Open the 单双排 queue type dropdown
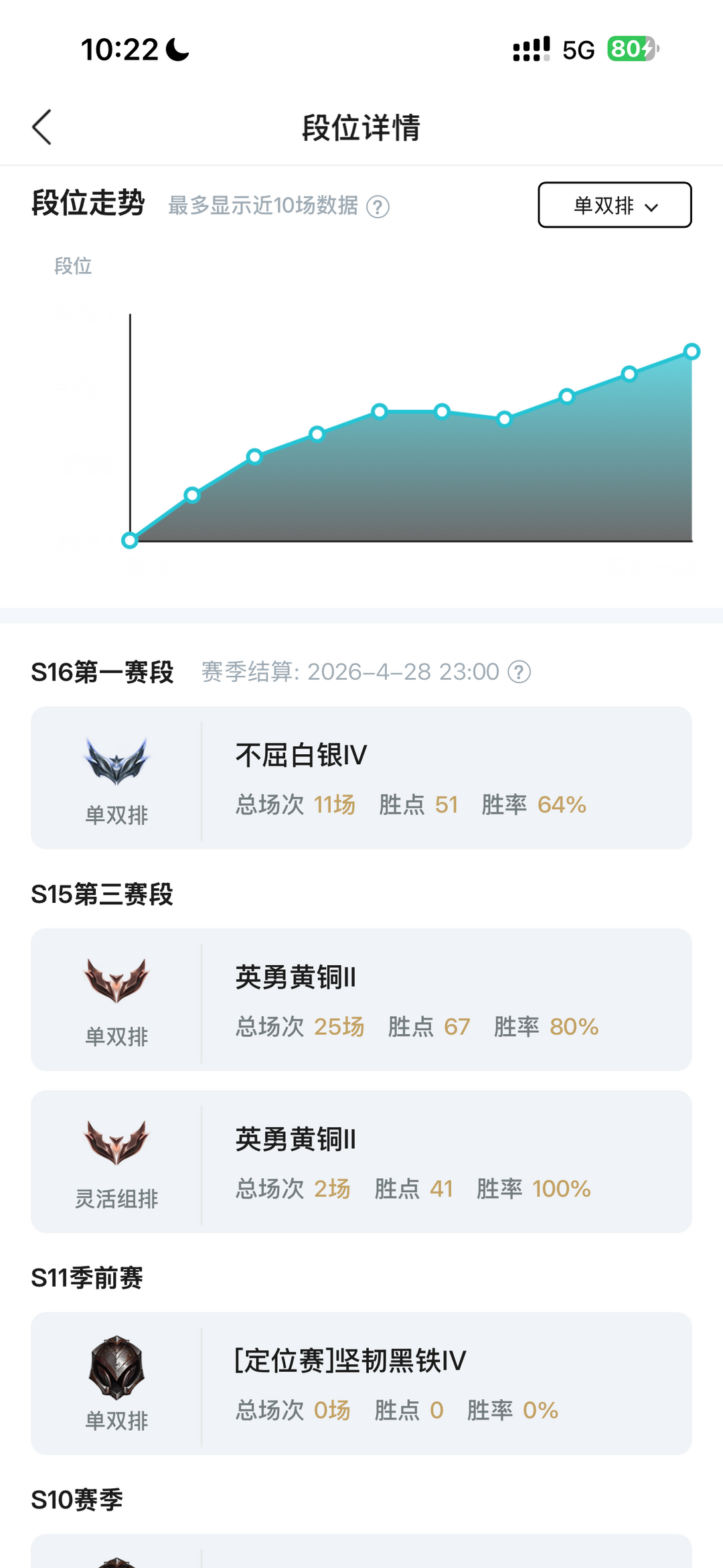 (615, 205)
